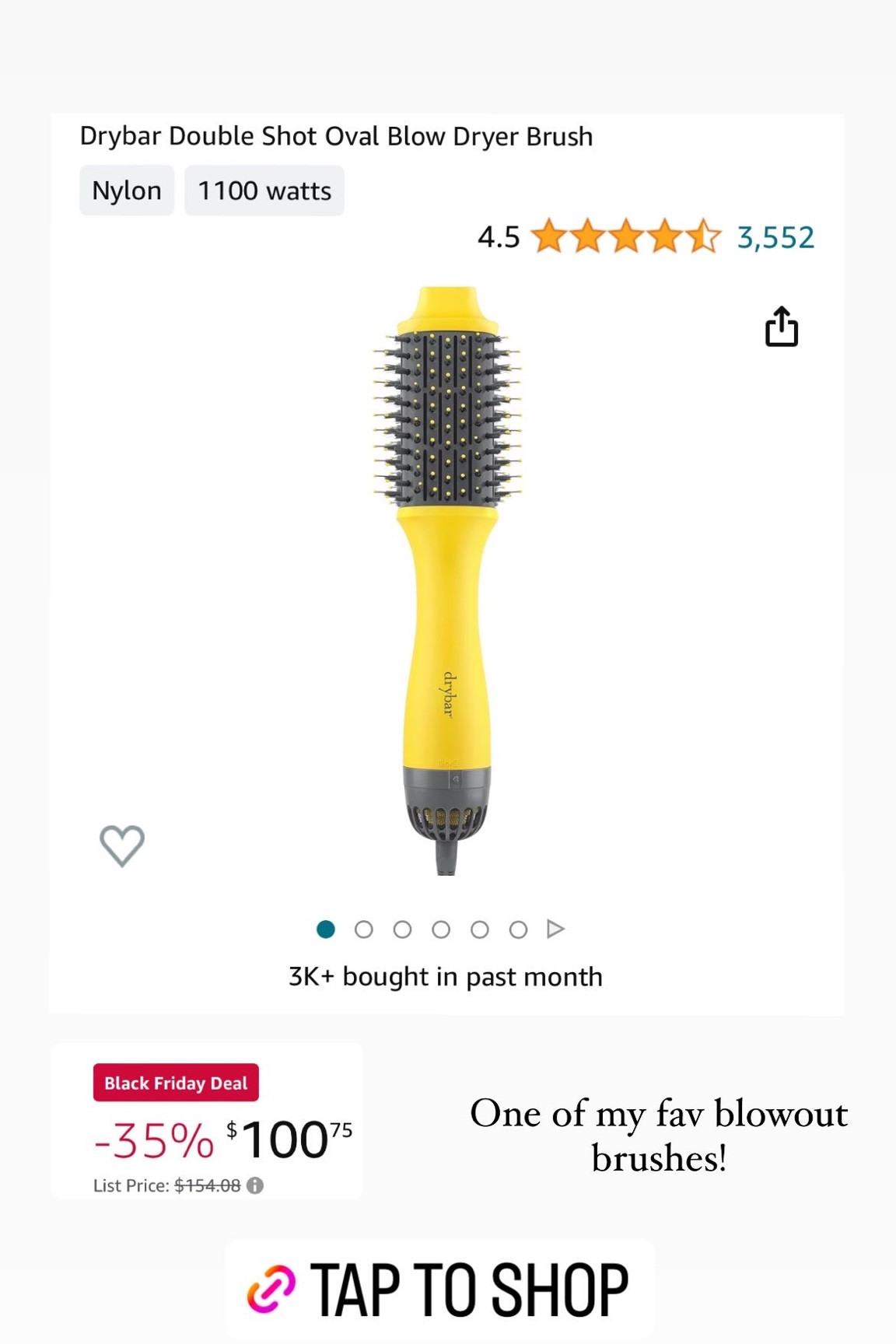Click the play triangle to view product video
Image resolution: width=896 pixels, height=1344 pixels.
(x=556, y=927)
